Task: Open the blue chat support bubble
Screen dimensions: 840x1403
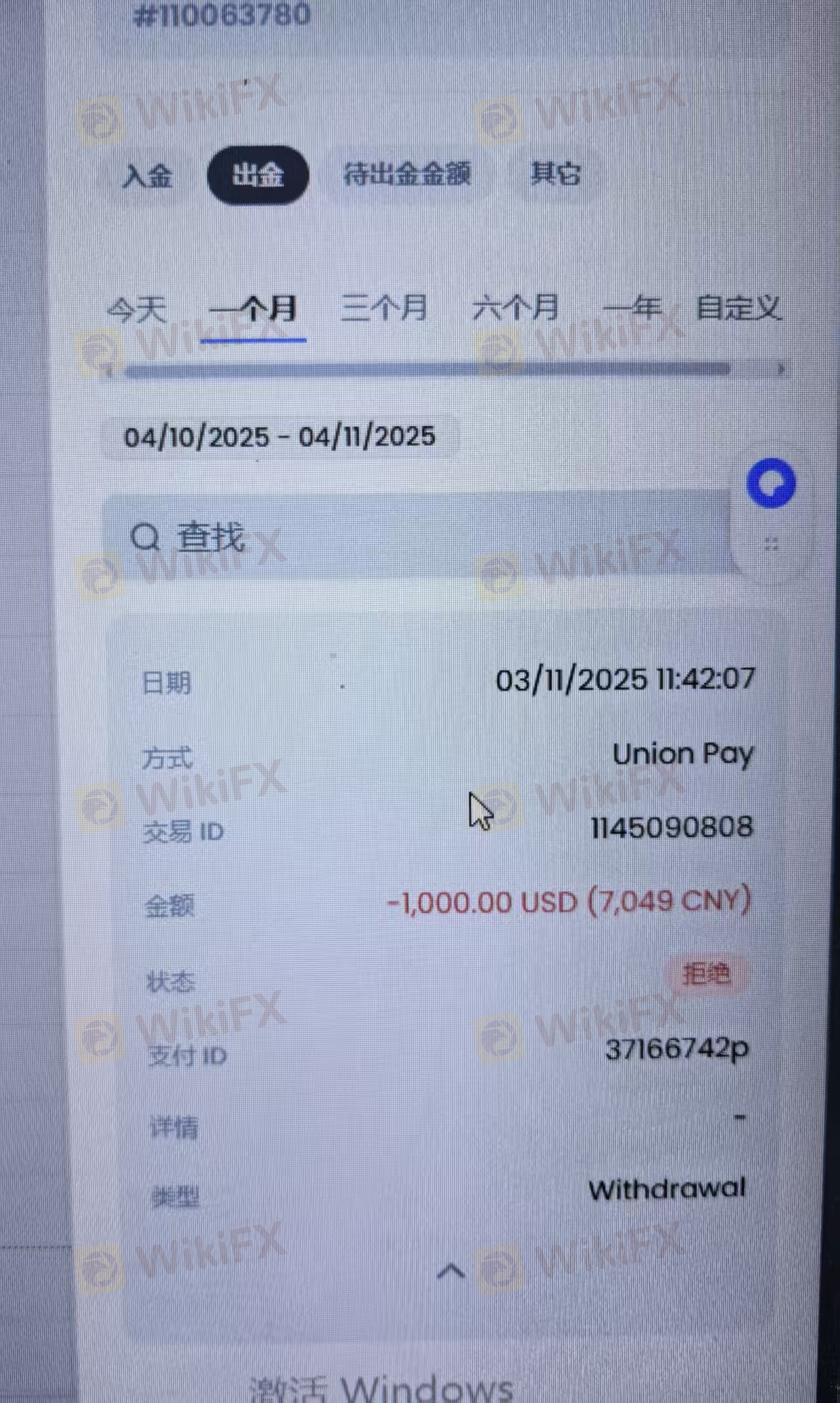Action: pyautogui.click(x=771, y=483)
